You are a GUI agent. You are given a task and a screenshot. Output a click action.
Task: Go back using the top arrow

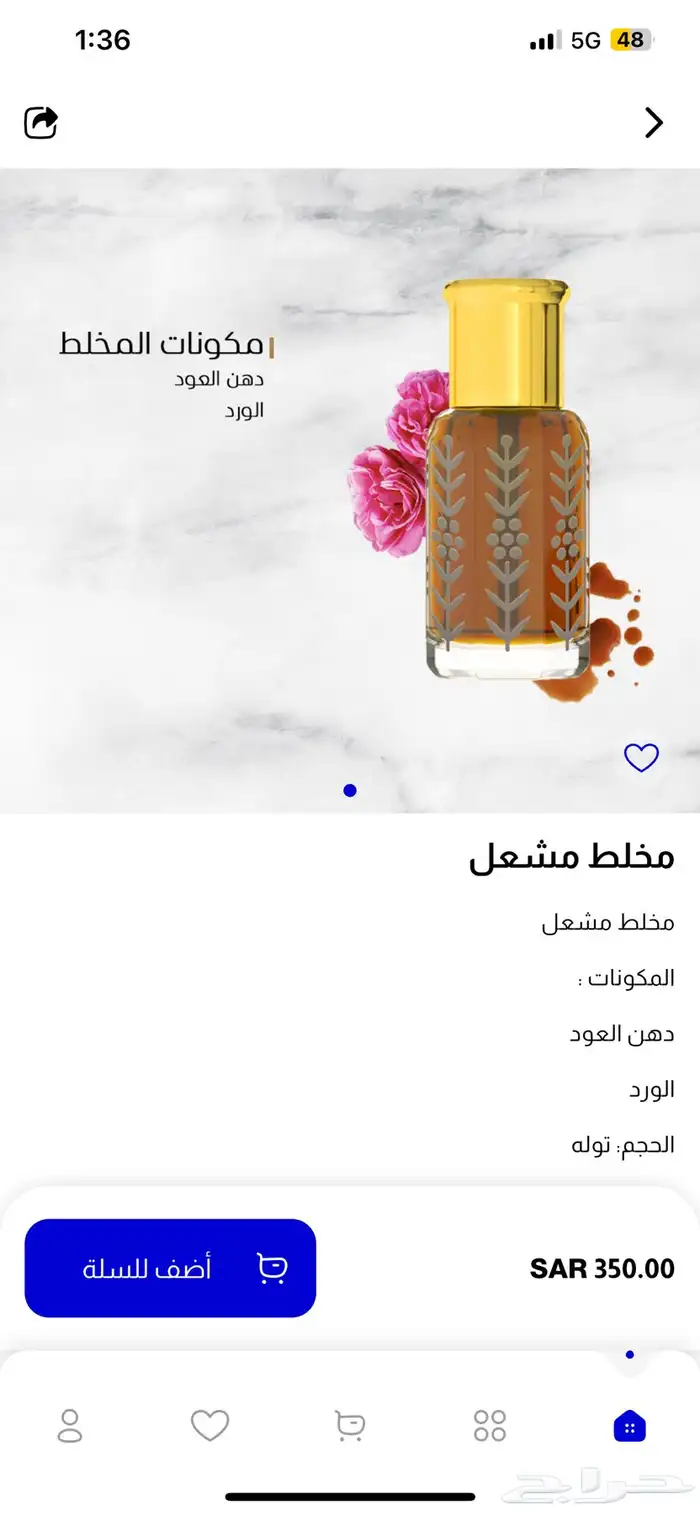point(653,122)
